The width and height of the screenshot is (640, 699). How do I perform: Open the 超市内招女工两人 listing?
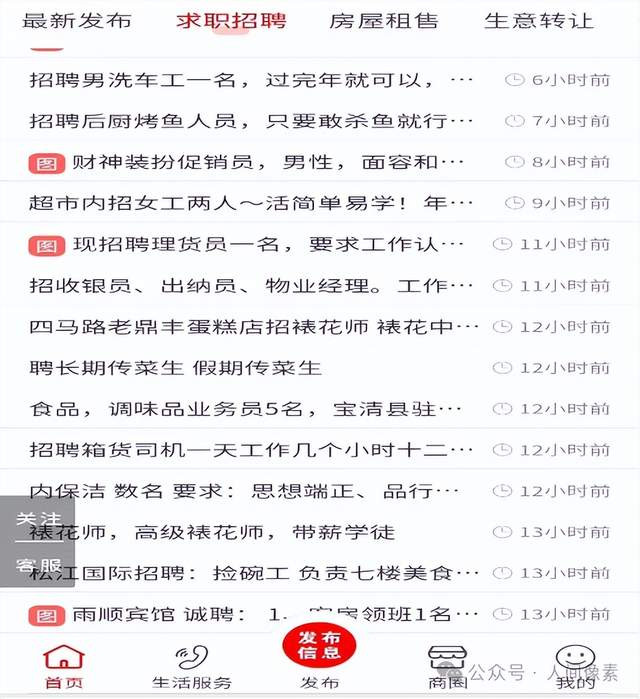(x=238, y=203)
